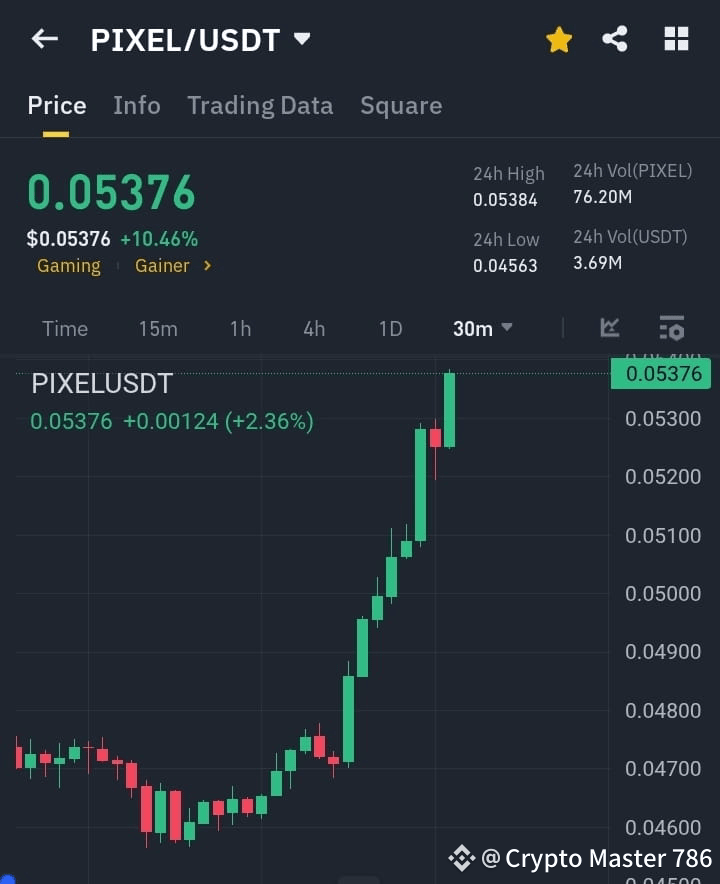720x884 pixels.
Task: Open the Square tab
Action: pyautogui.click(x=401, y=105)
